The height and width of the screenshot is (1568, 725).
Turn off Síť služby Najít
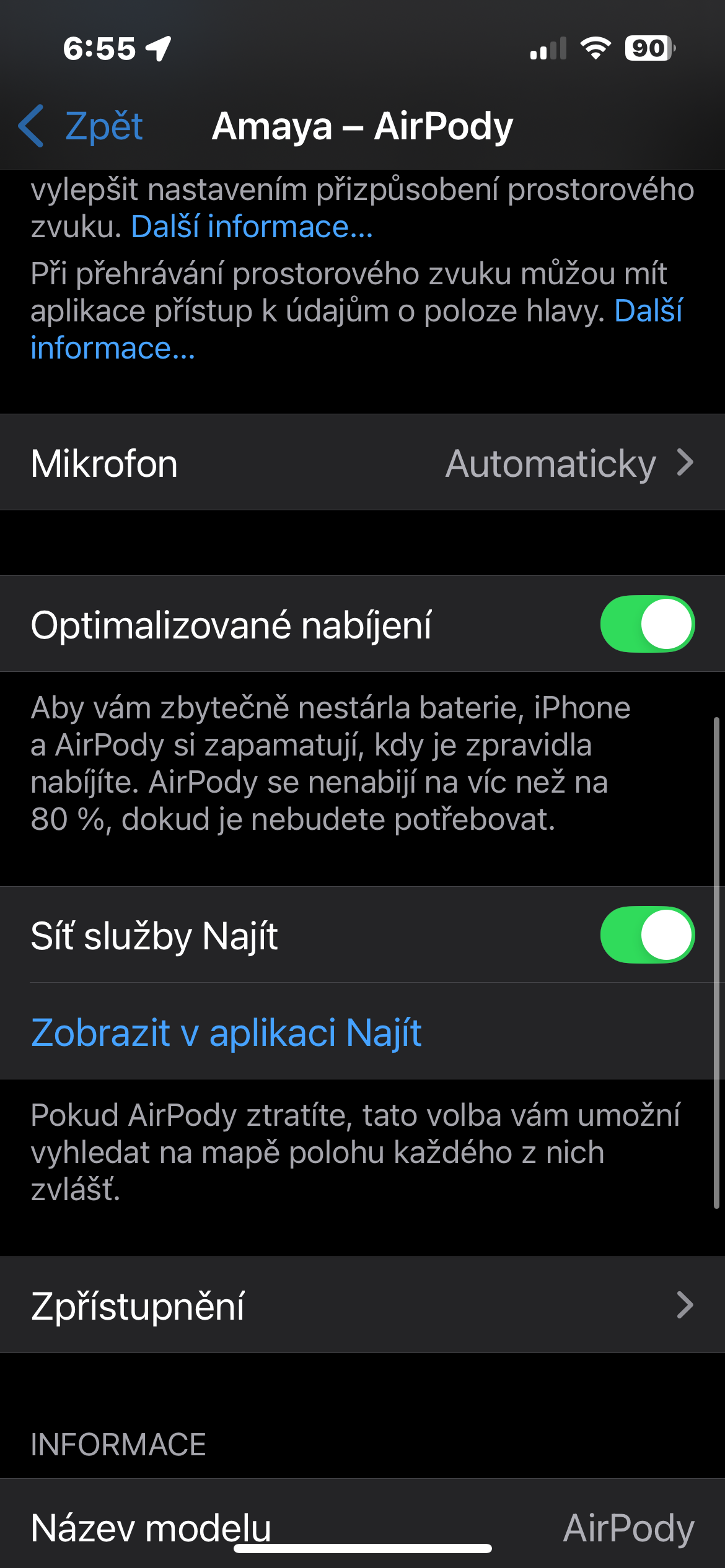[647, 935]
